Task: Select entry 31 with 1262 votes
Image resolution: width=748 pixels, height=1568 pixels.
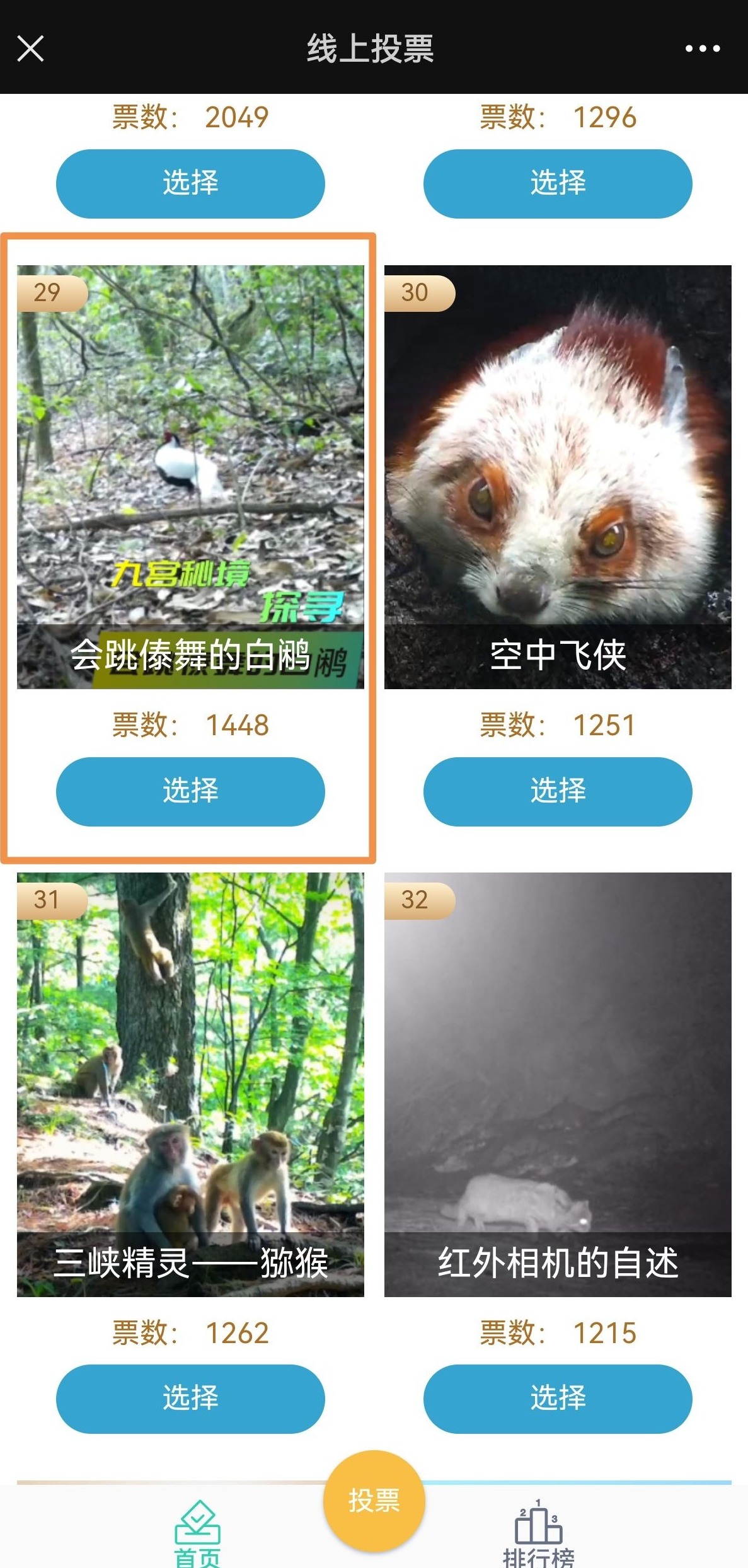Action: tap(190, 1399)
